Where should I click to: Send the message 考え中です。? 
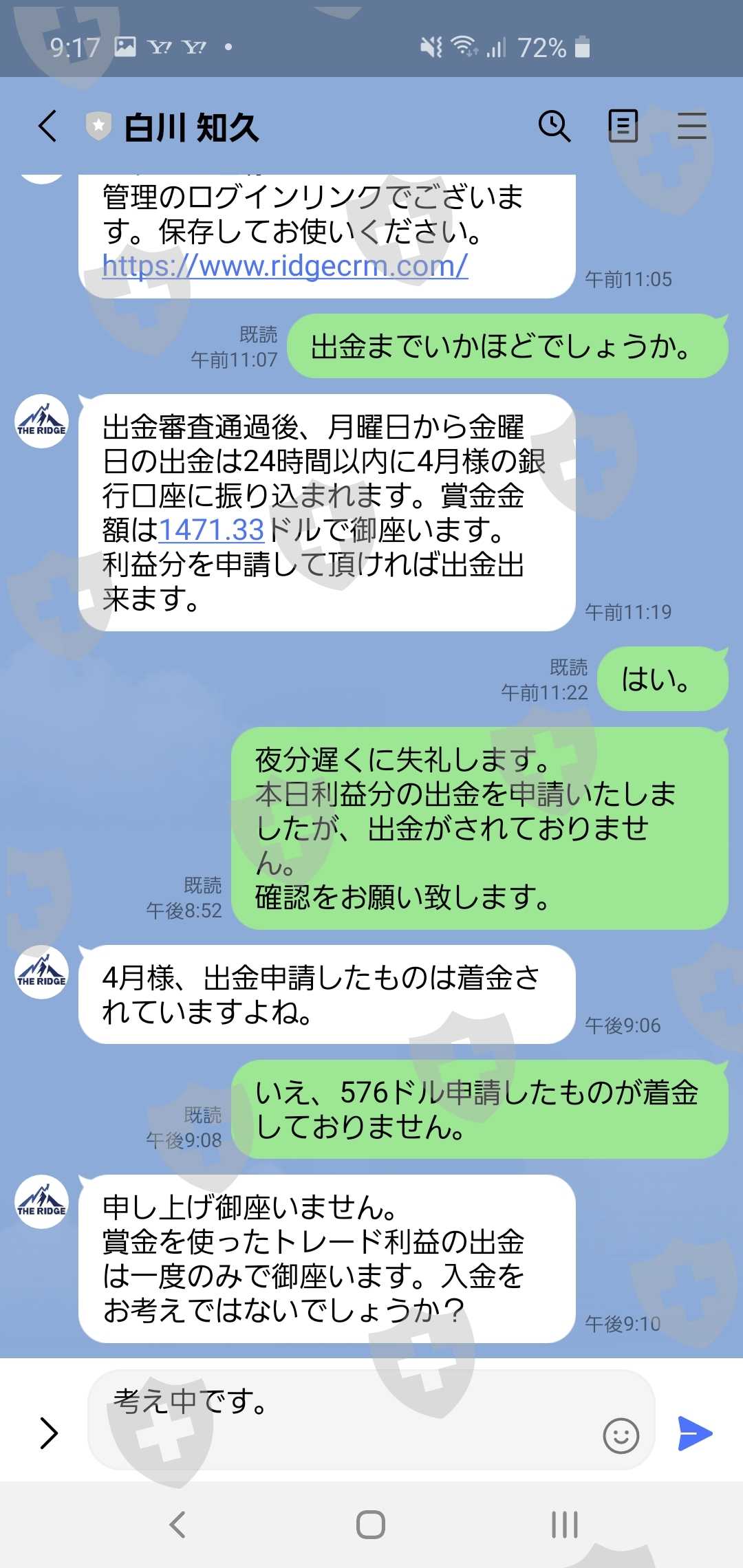tap(695, 1433)
